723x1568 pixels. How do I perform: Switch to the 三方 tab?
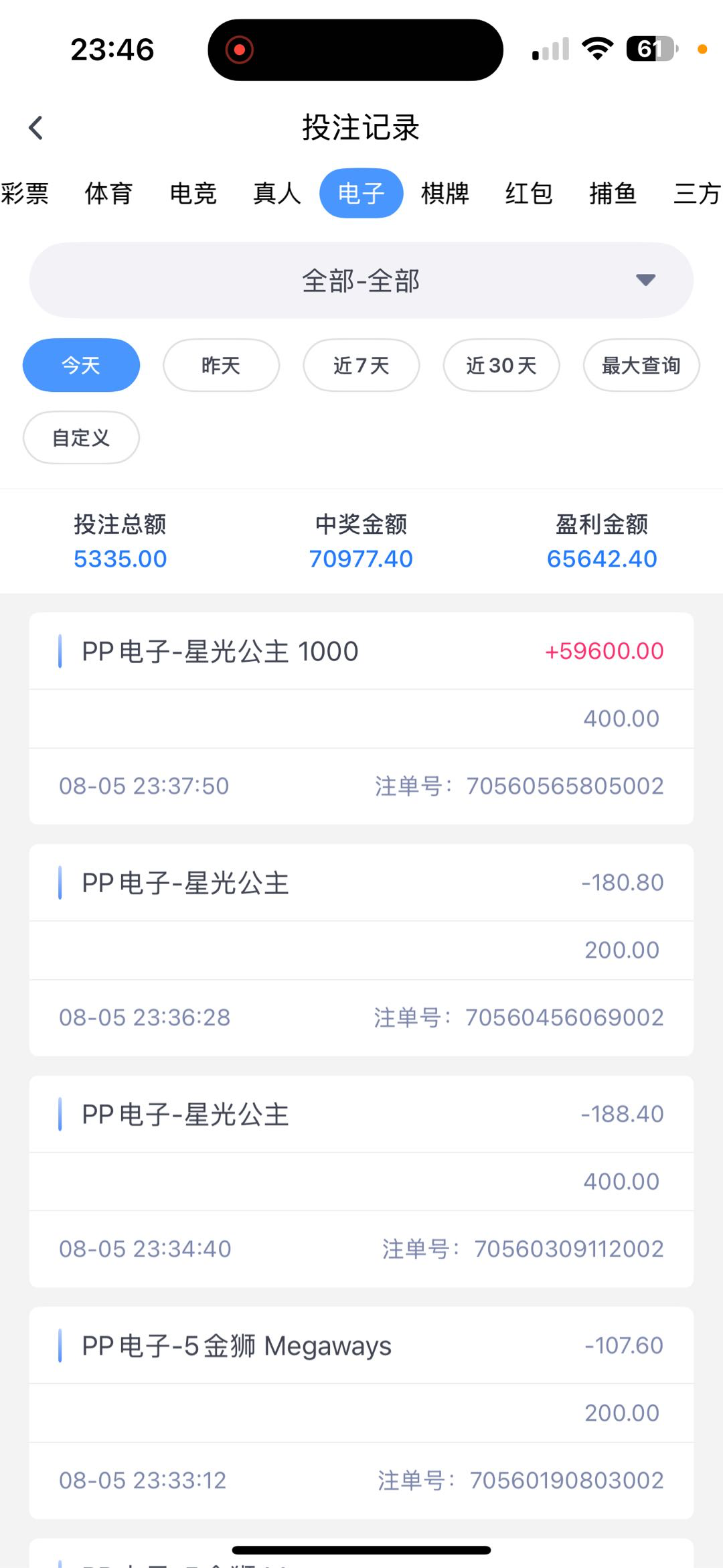pyautogui.click(x=696, y=194)
